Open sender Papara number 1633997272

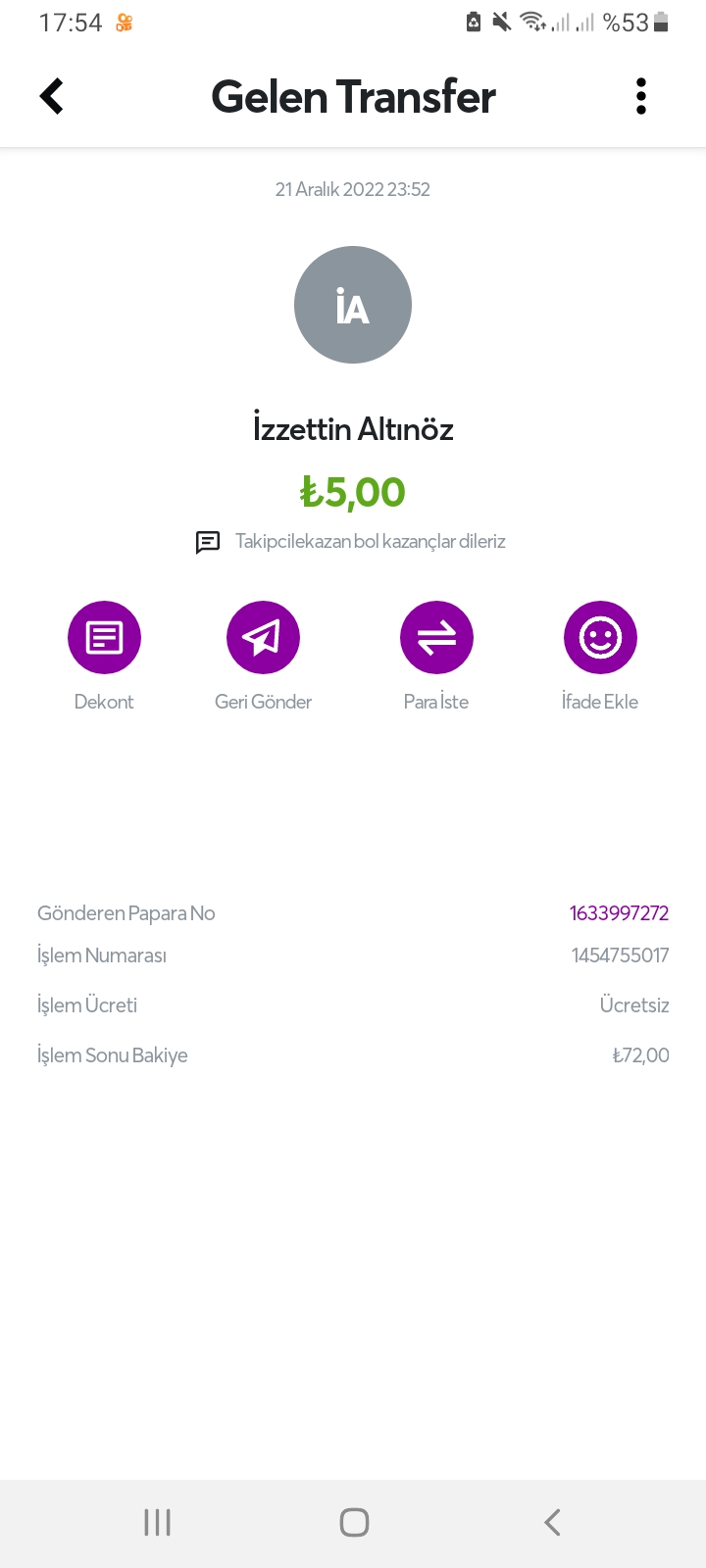coord(619,913)
